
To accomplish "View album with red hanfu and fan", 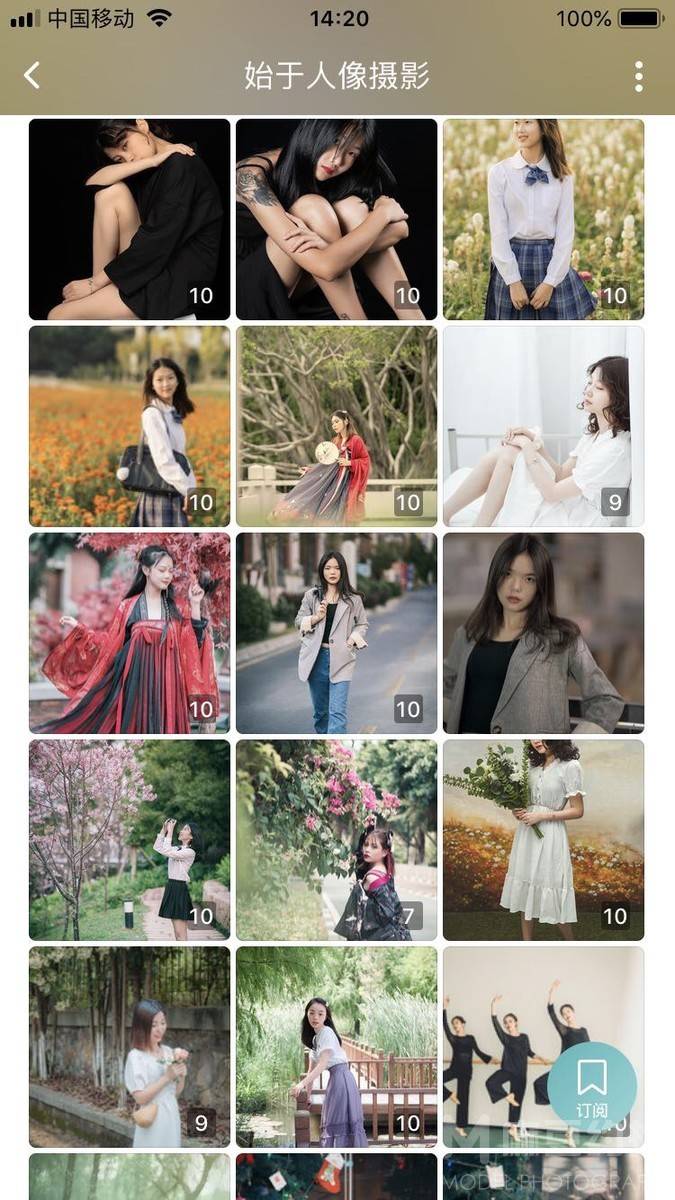I will tap(336, 426).
